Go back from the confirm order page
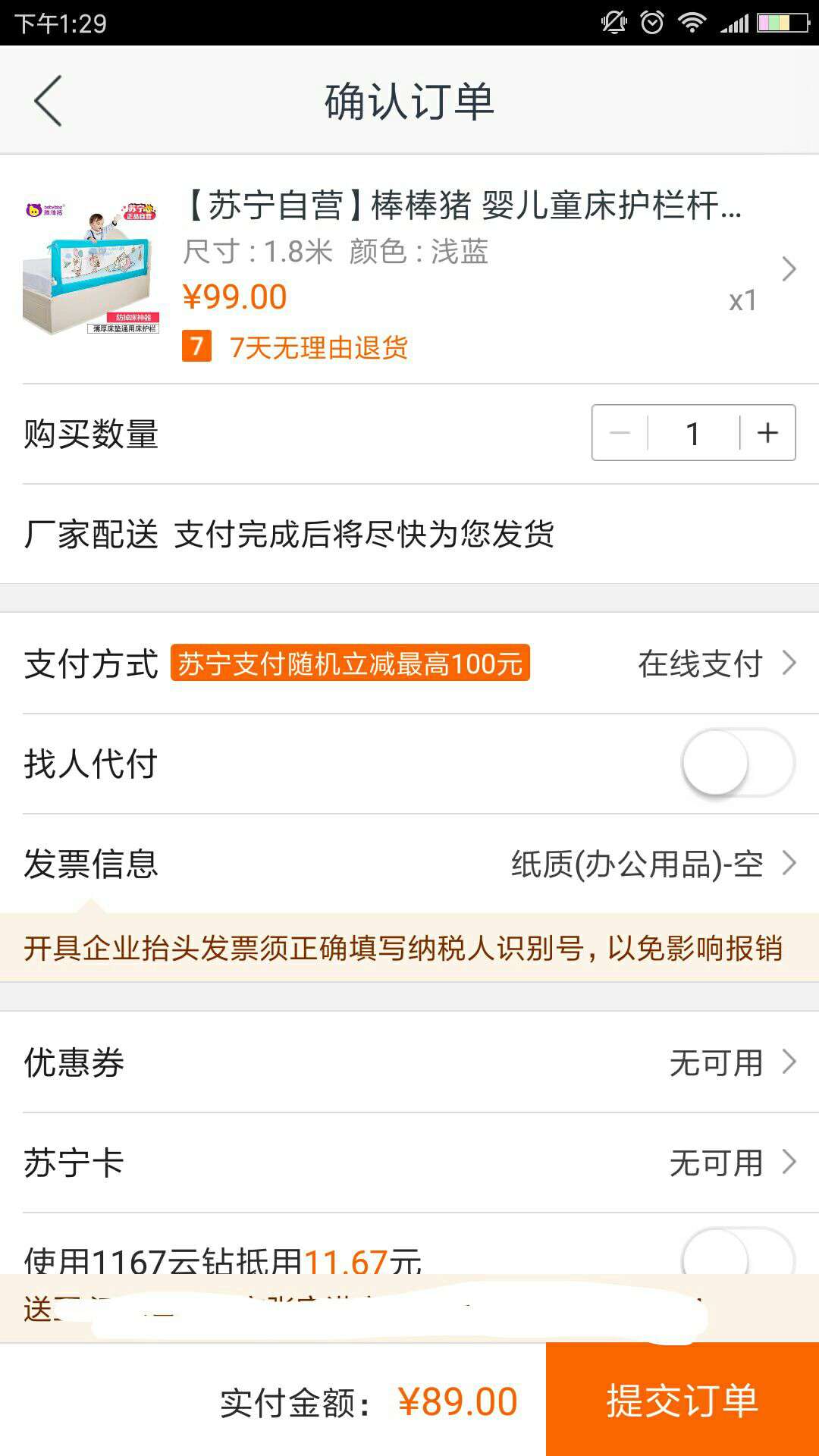This screenshot has width=819, height=1456. pyautogui.click(x=48, y=101)
